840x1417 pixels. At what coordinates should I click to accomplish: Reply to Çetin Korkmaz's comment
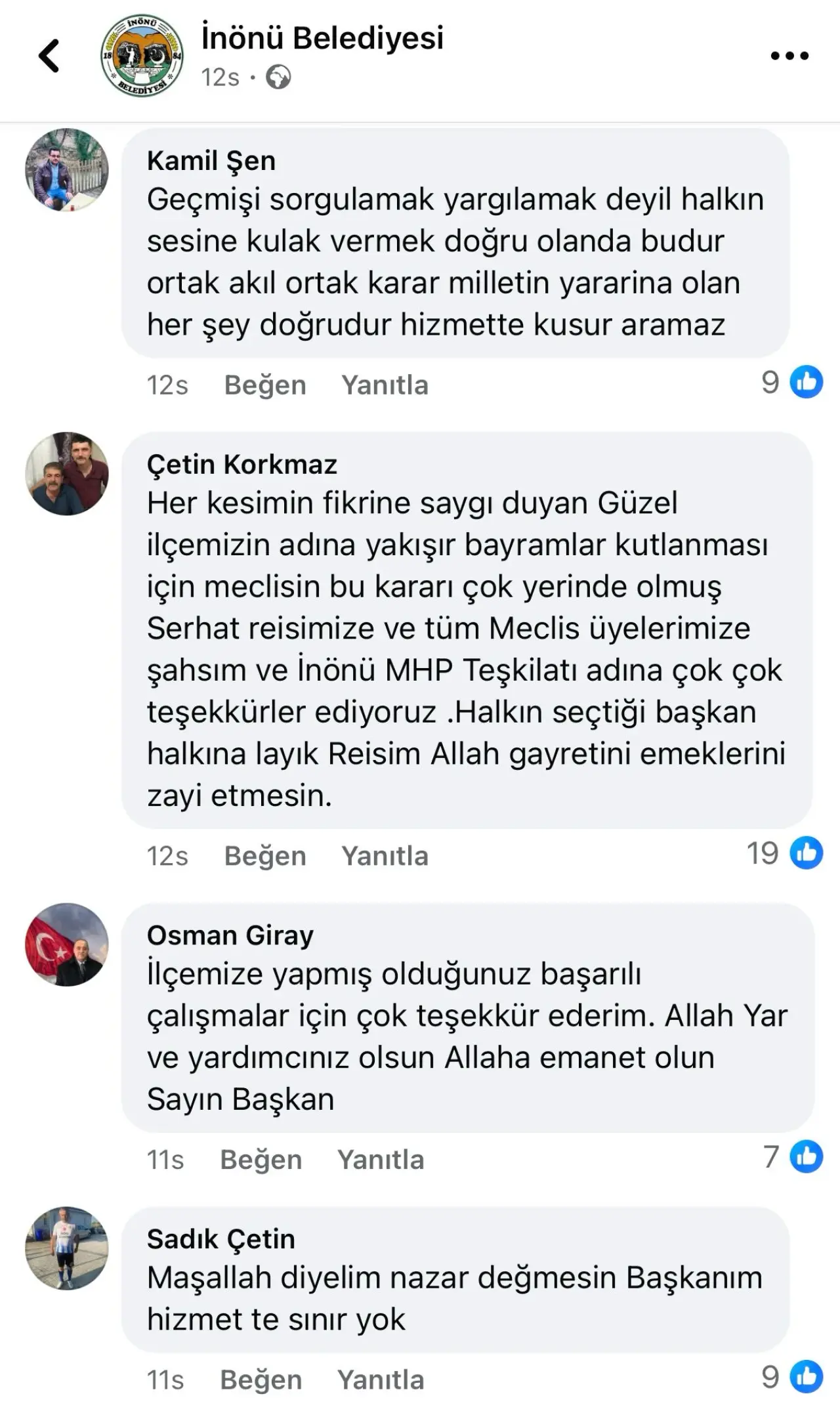coord(385,856)
